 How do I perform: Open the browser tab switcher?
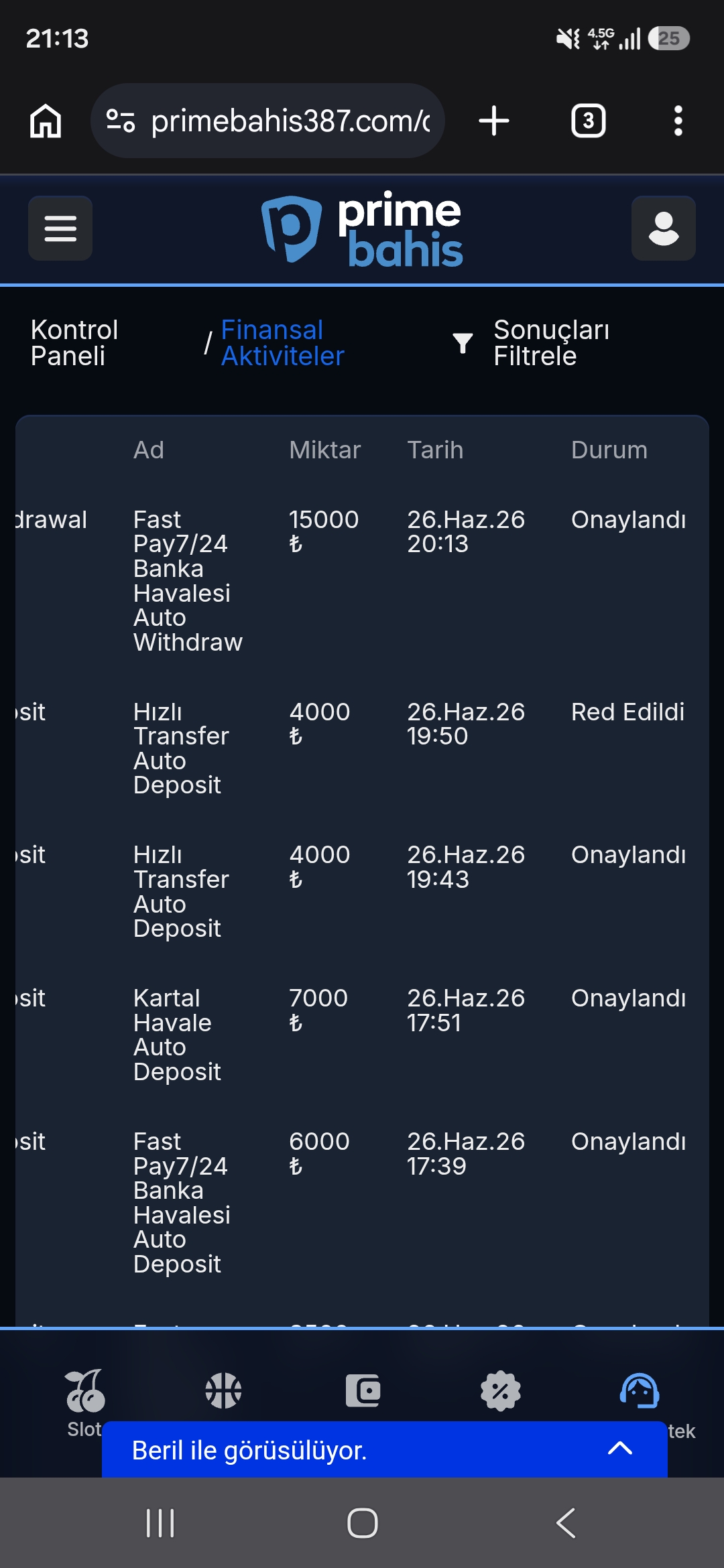[x=588, y=121]
